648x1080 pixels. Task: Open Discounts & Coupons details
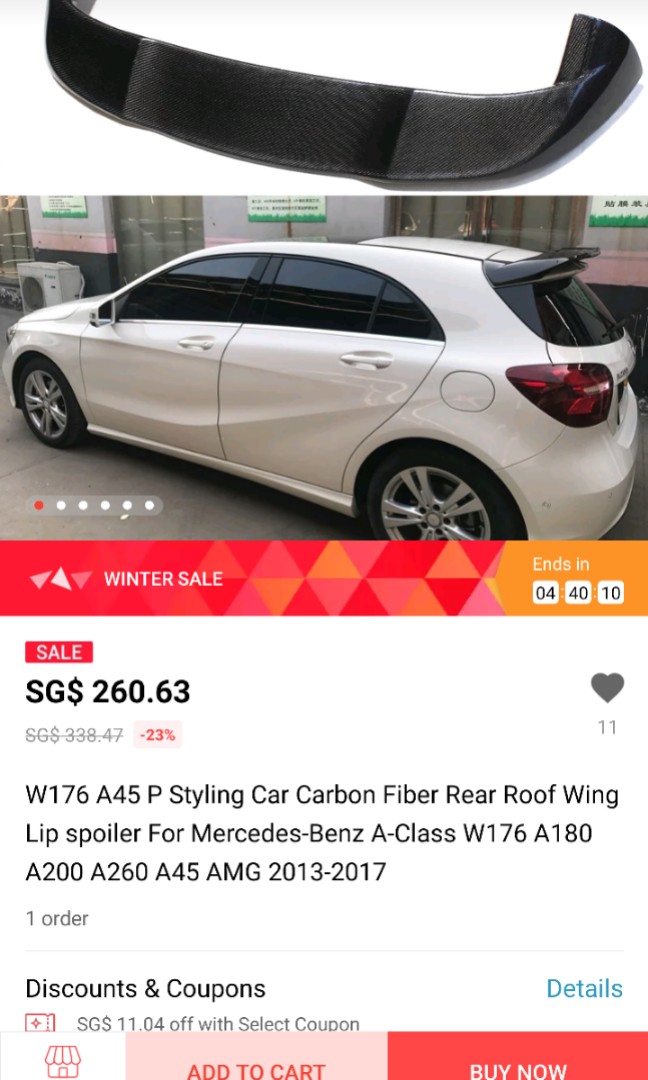coord(584,989)
